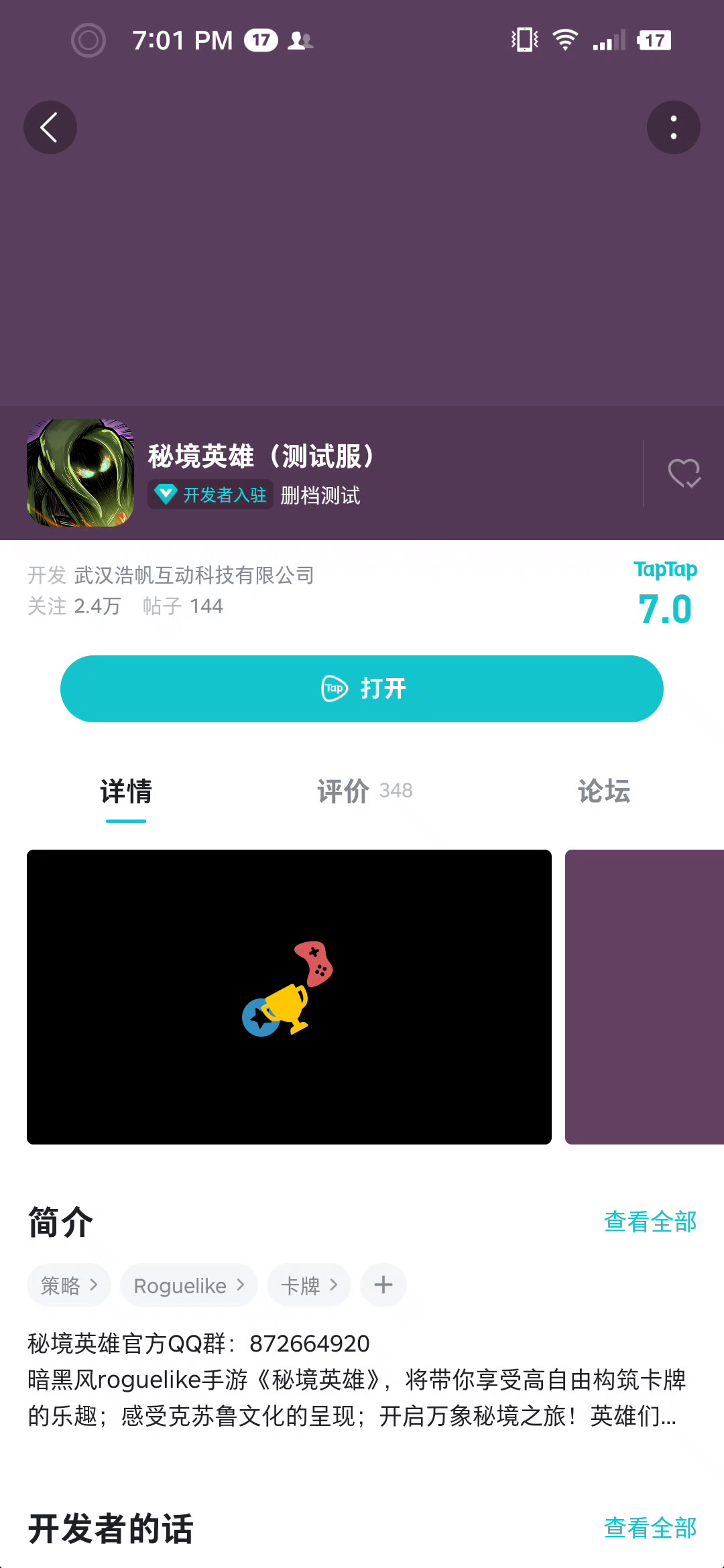Open developer 武汉浩帆互动科技有限公司 page

(x=194, y=575)
